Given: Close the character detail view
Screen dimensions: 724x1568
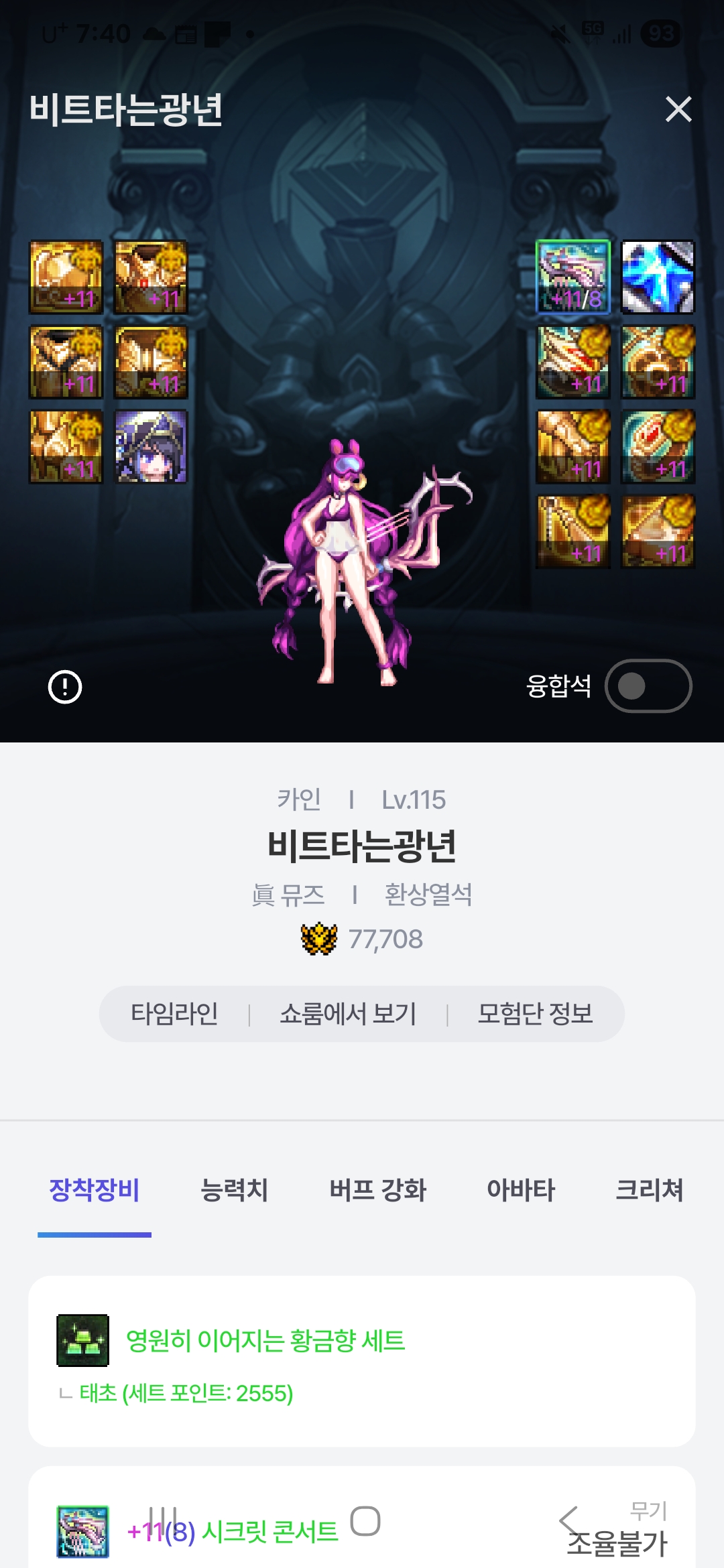Looking at the screenshot, I should coord(678,109).
